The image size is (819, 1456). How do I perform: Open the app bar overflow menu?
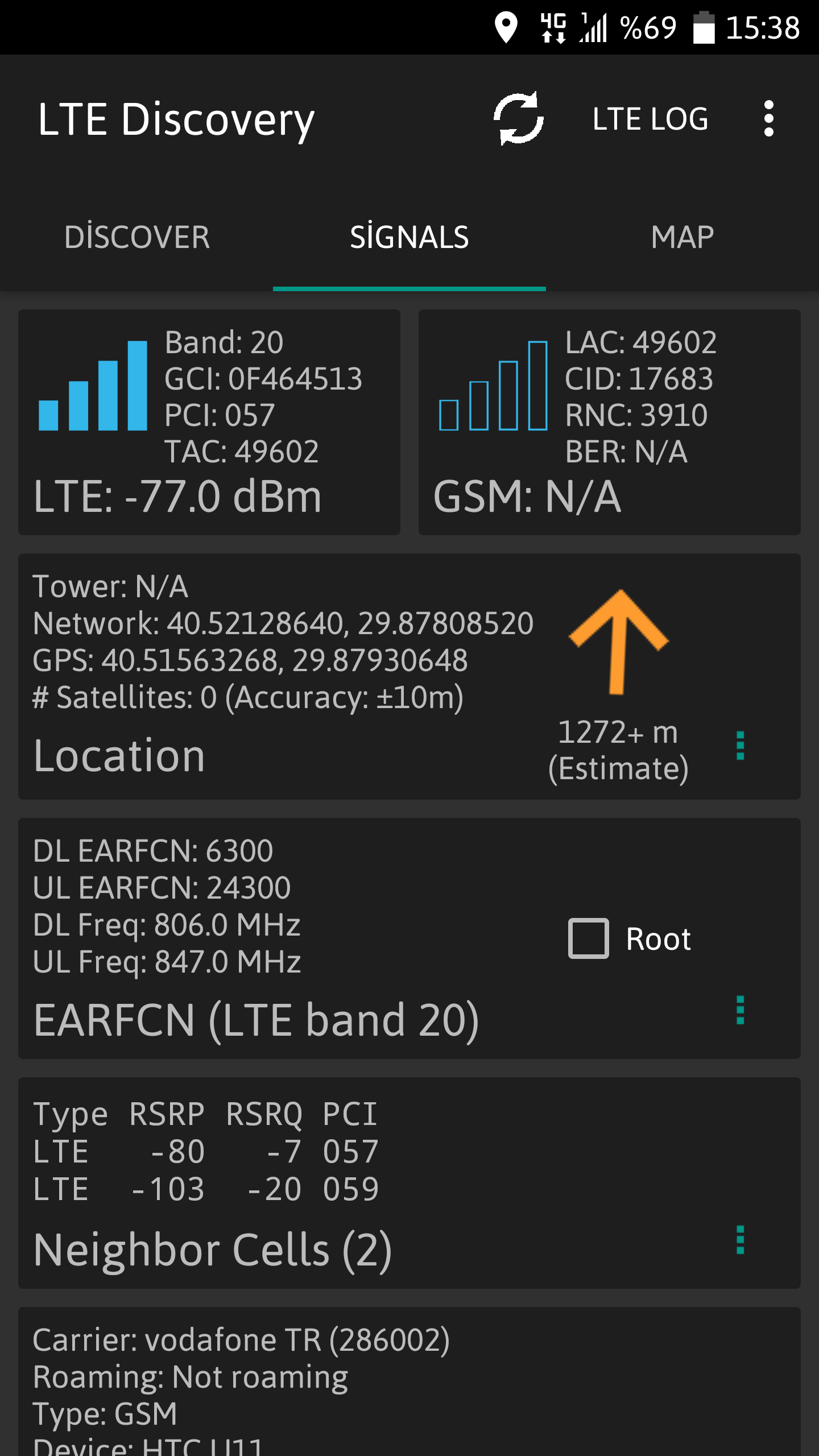click(768, 118)
